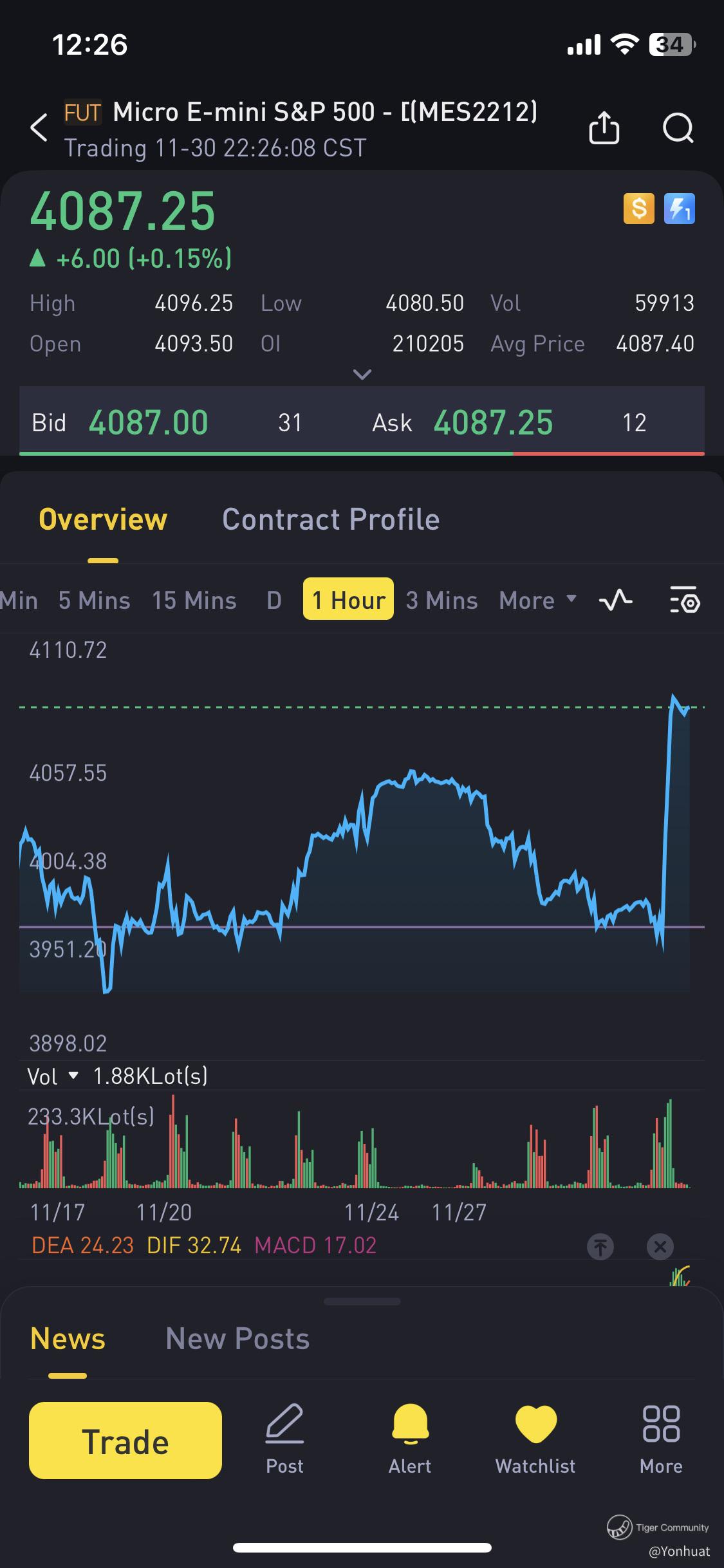Open chart indicator line settings
Image resolution: width=724 pixels, height=1568 pixels.
click(x=616, y=601)
